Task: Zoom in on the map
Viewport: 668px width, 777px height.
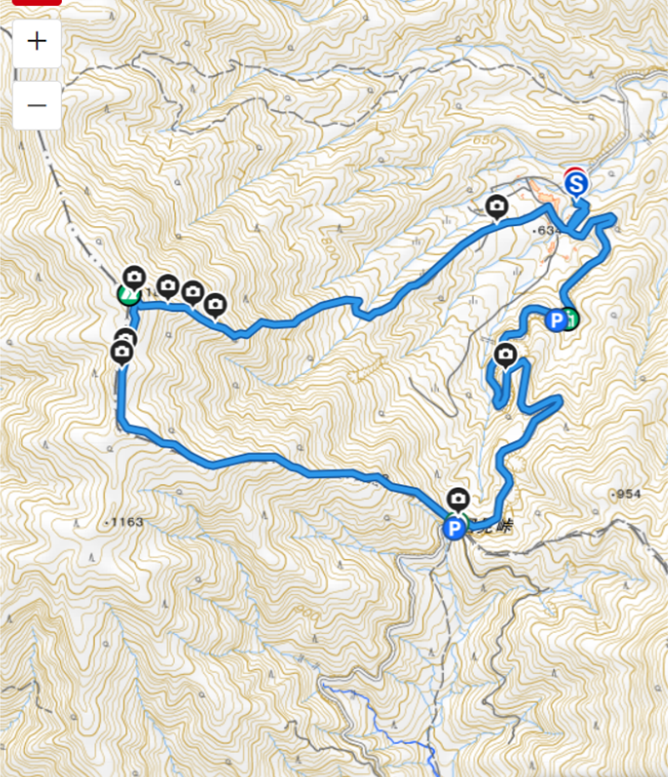Action: [37, 42]
